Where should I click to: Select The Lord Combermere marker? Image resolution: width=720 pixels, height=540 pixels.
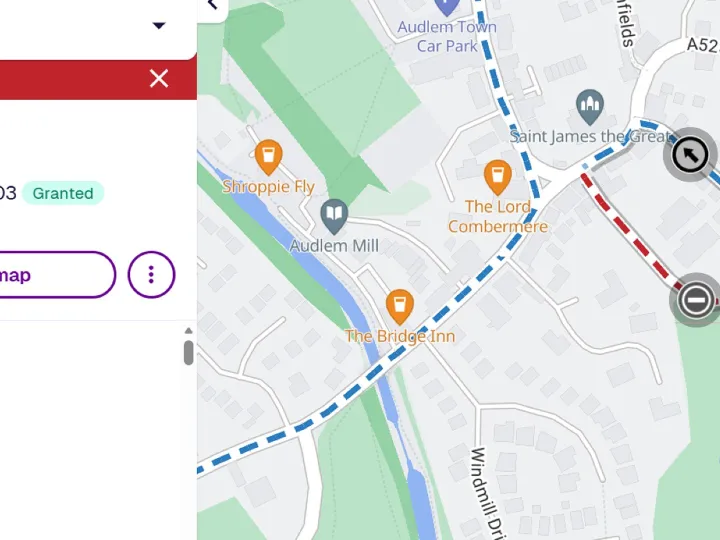pyautogui.click(x=497, y=177)
